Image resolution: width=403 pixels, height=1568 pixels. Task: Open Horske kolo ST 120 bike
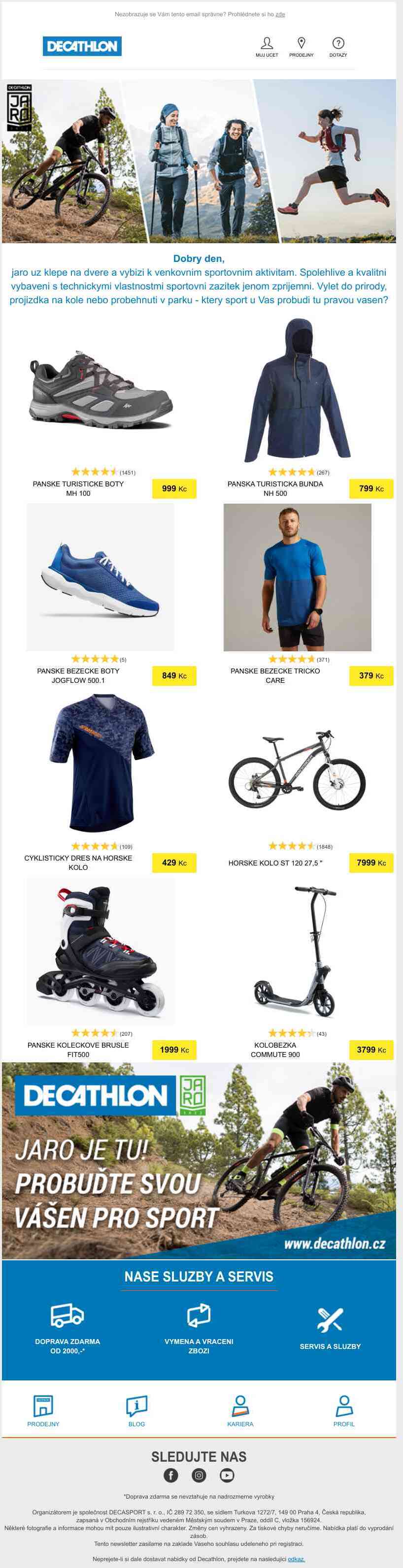[297, 770]
